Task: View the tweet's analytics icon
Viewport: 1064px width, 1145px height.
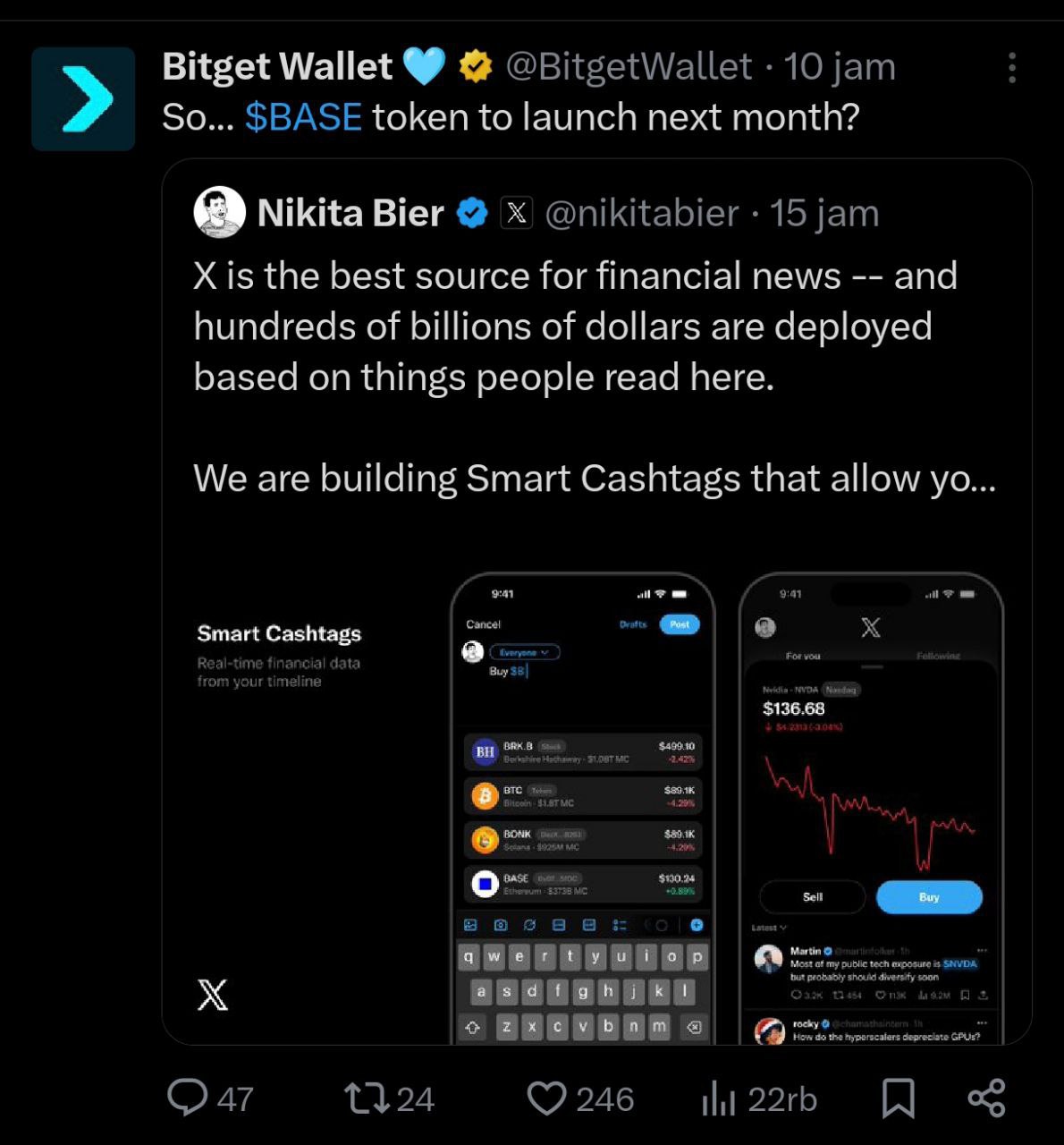Action: click(x=718, y=1098)
